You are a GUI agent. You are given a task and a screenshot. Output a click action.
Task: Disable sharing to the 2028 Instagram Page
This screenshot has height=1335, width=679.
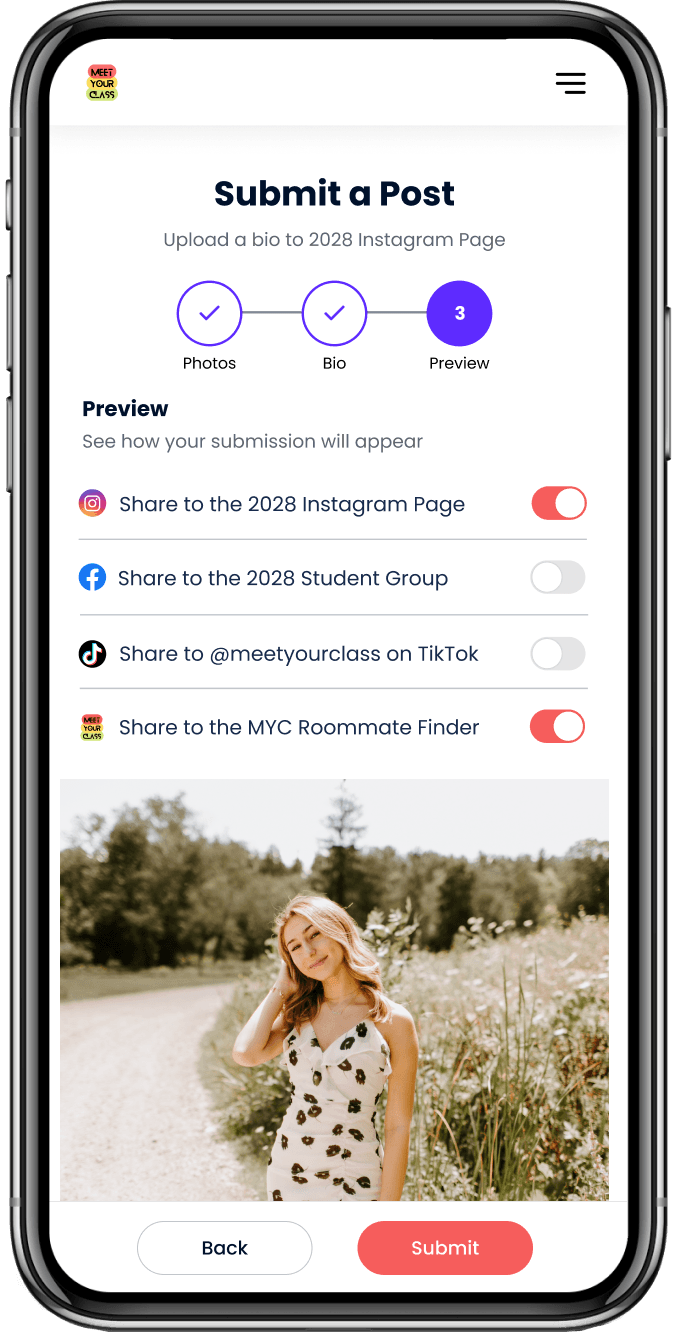click(x=558, y=504)
